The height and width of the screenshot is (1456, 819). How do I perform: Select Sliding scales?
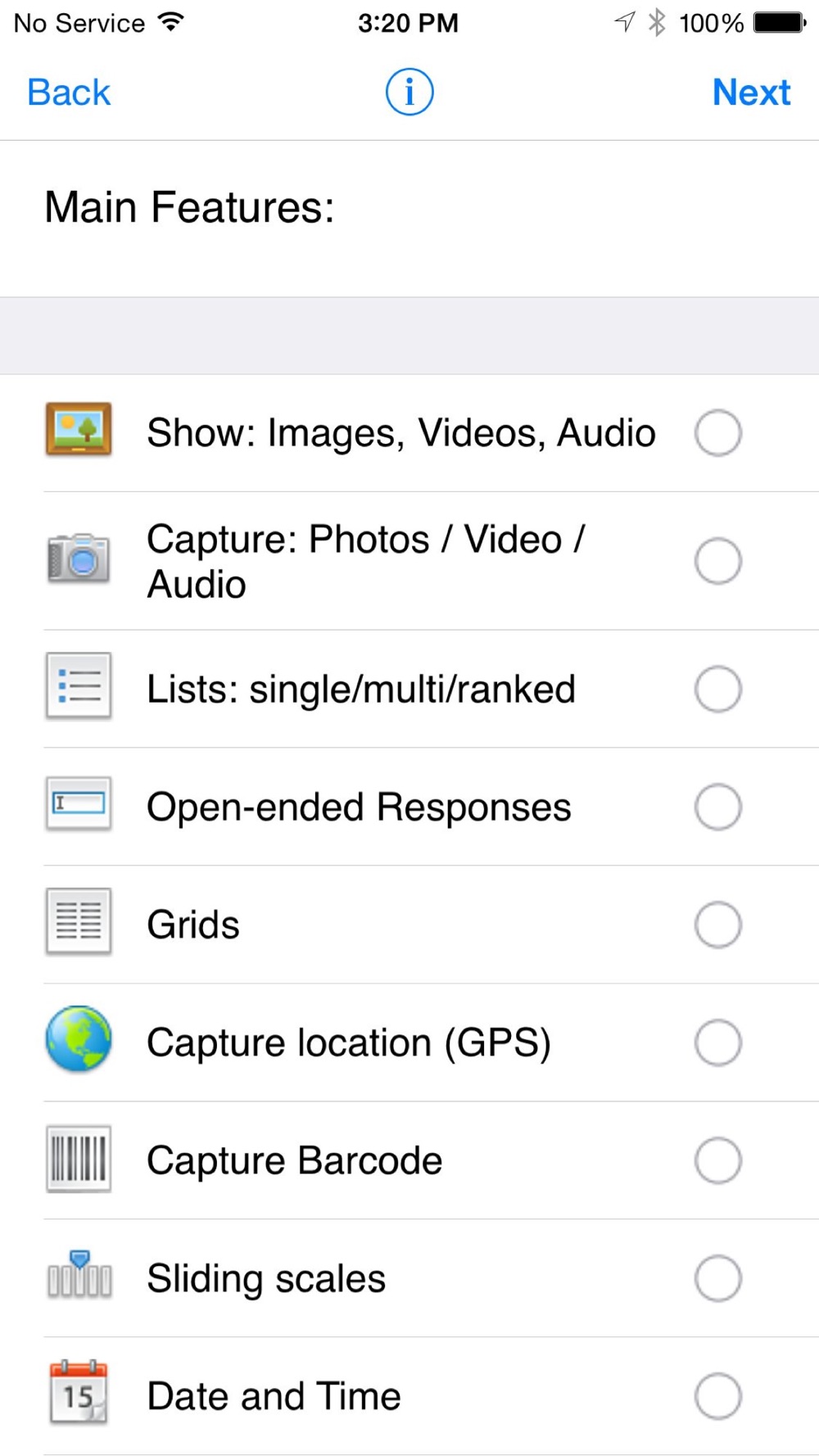pyautogui.click(x=409, y=1278)
